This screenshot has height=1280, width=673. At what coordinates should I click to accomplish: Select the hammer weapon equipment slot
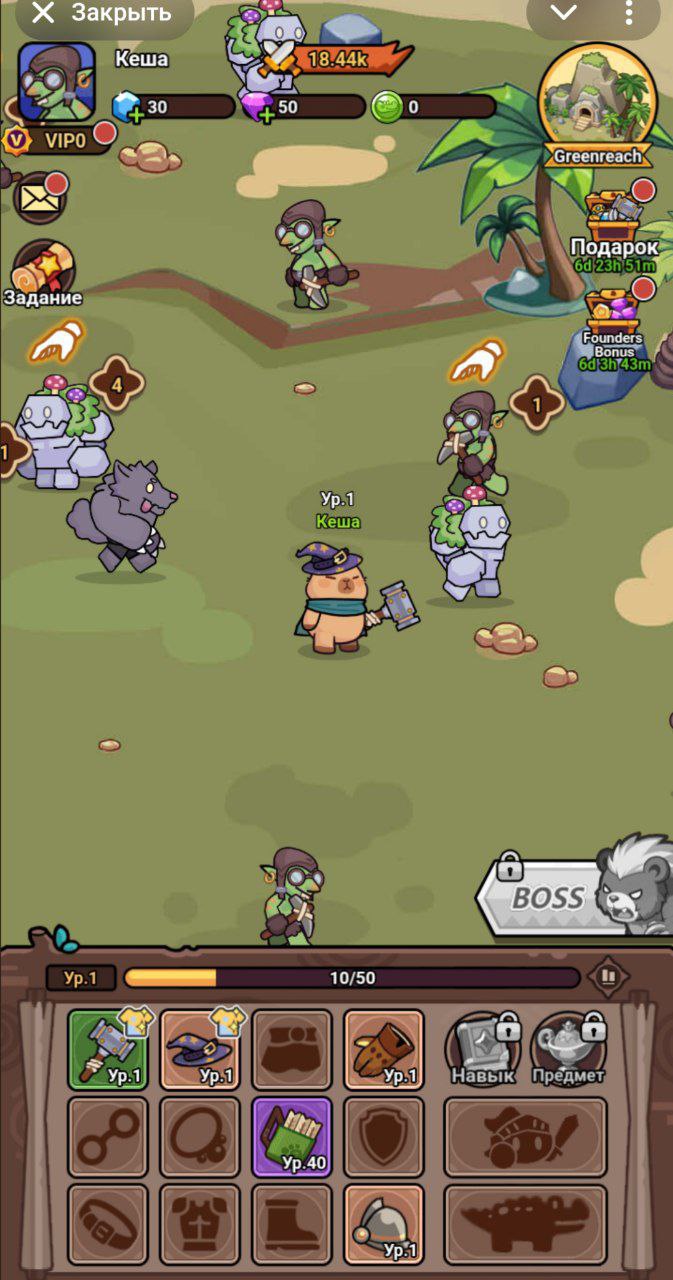click(108, 1049)
